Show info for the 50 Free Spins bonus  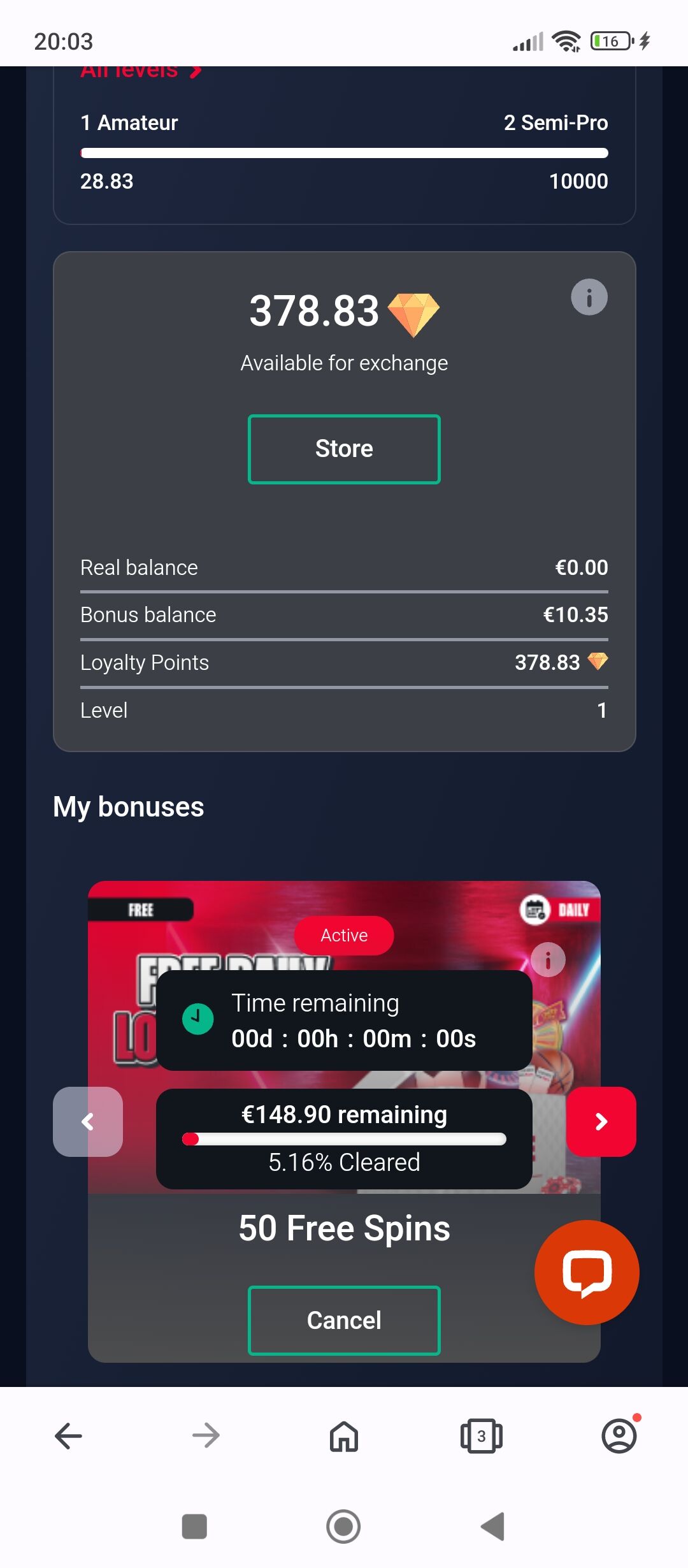548,959
